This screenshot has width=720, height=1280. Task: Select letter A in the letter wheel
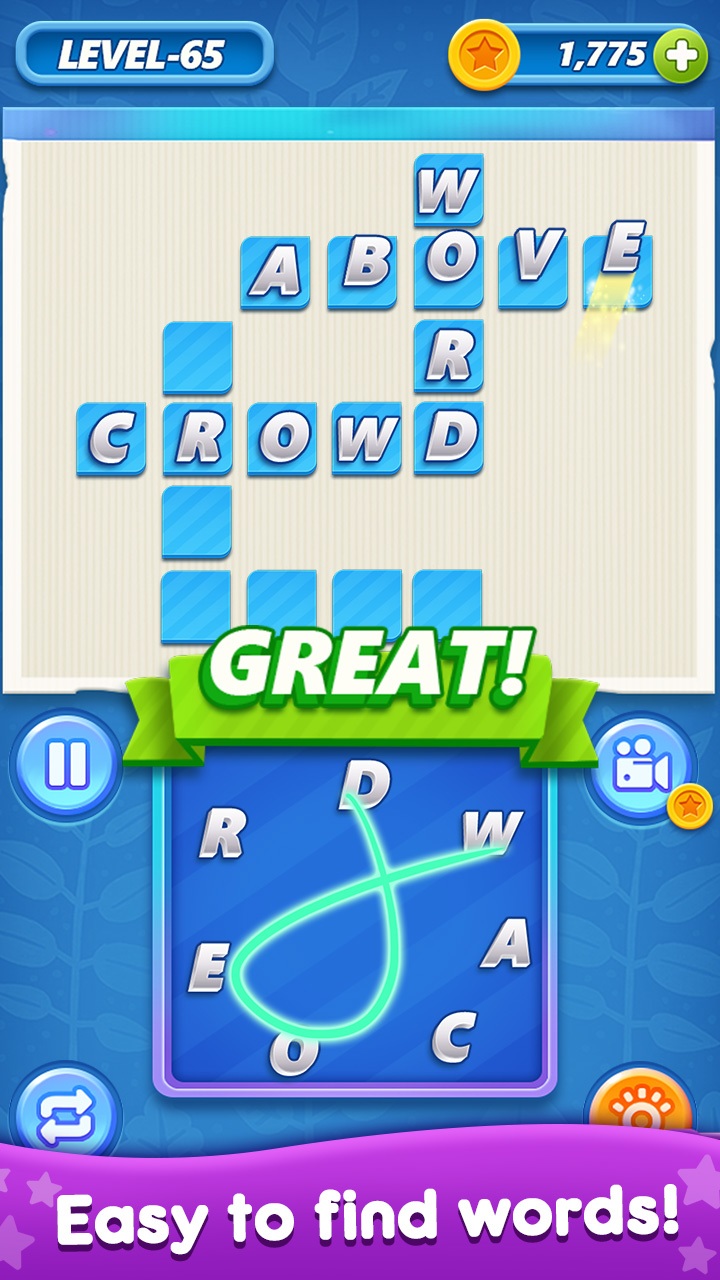coord(506,943)
